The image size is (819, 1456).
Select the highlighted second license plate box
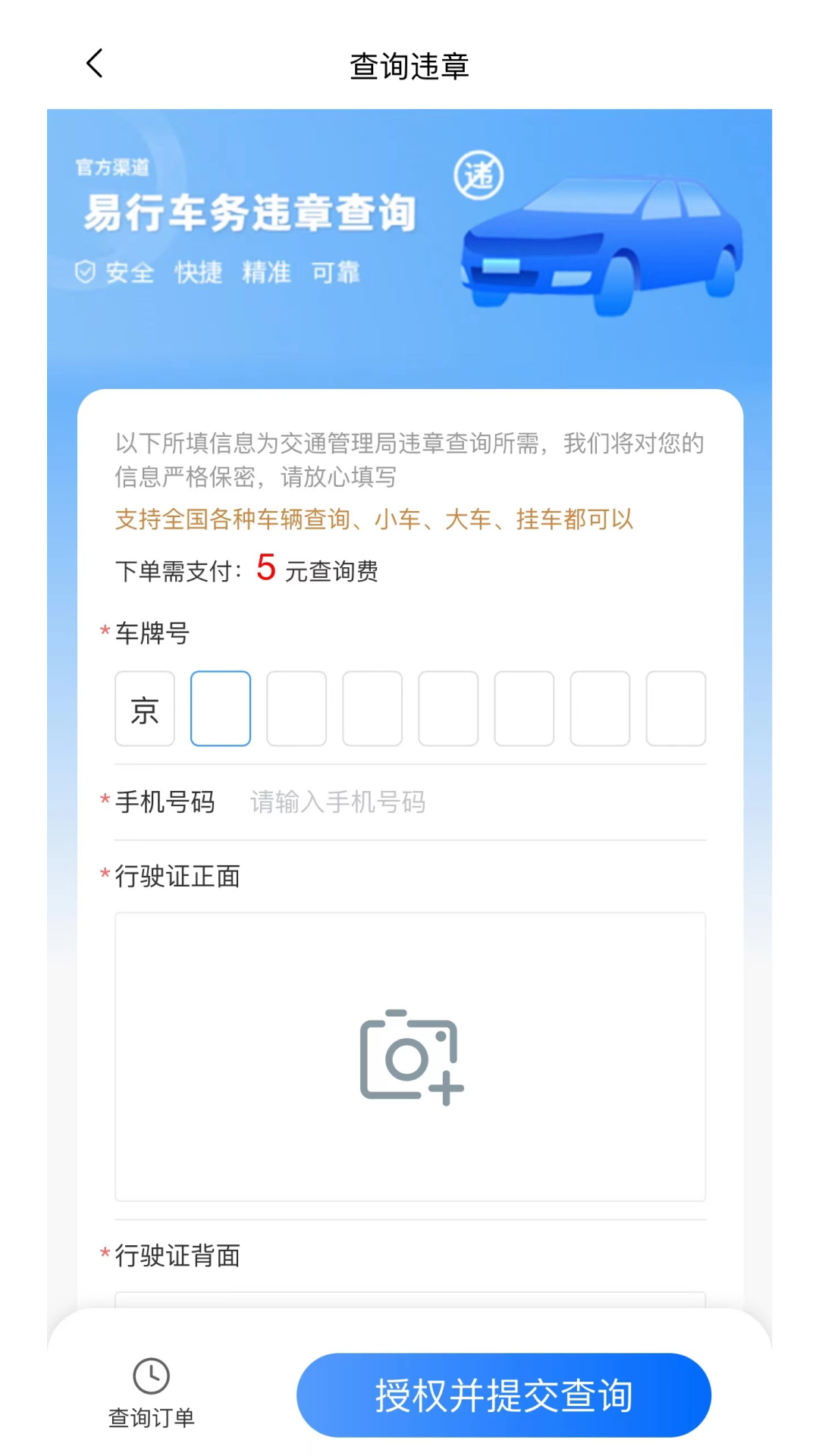pos(221,708)
